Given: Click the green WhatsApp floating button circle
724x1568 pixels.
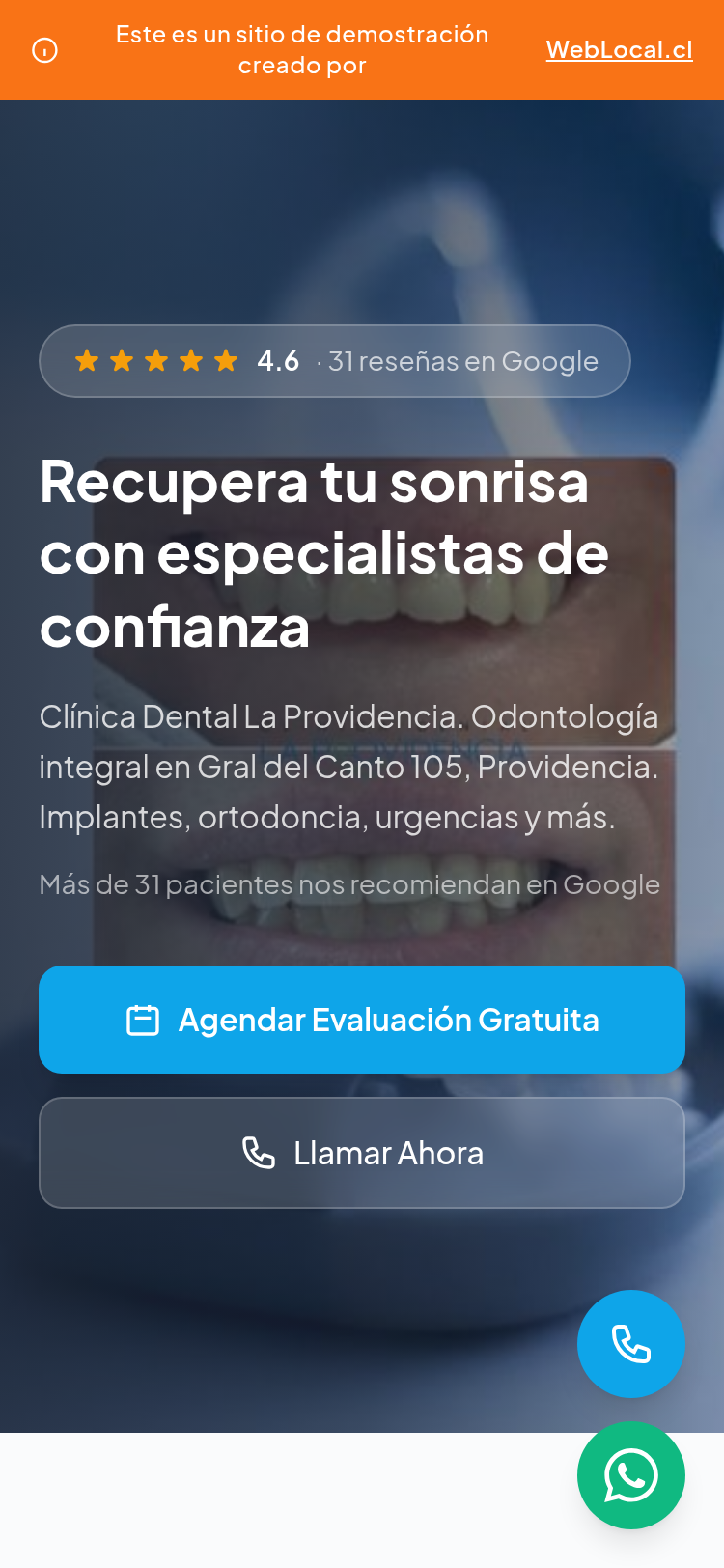Looking at the screenshot, I should pos(631,1475).
